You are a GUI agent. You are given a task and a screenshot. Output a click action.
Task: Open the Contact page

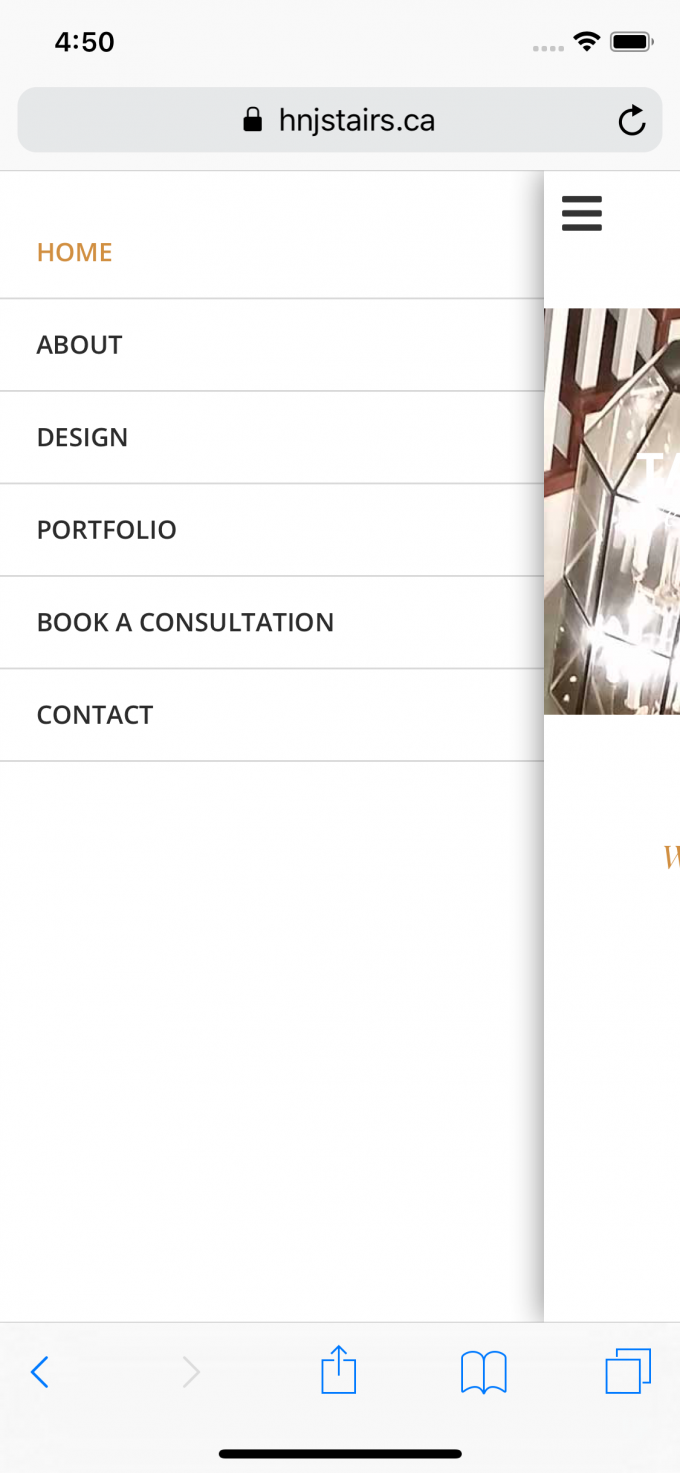click(95, 715)
